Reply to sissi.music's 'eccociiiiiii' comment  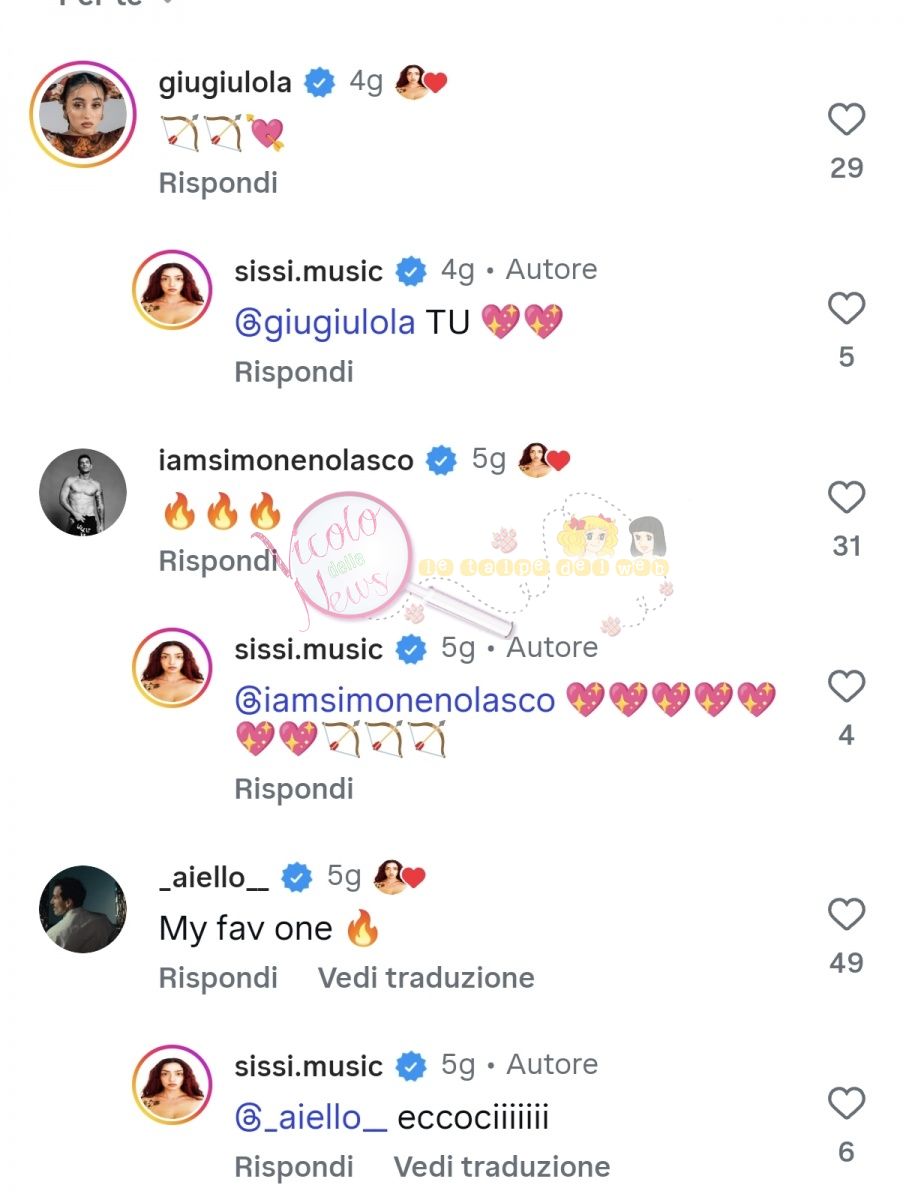(293, 1166)
